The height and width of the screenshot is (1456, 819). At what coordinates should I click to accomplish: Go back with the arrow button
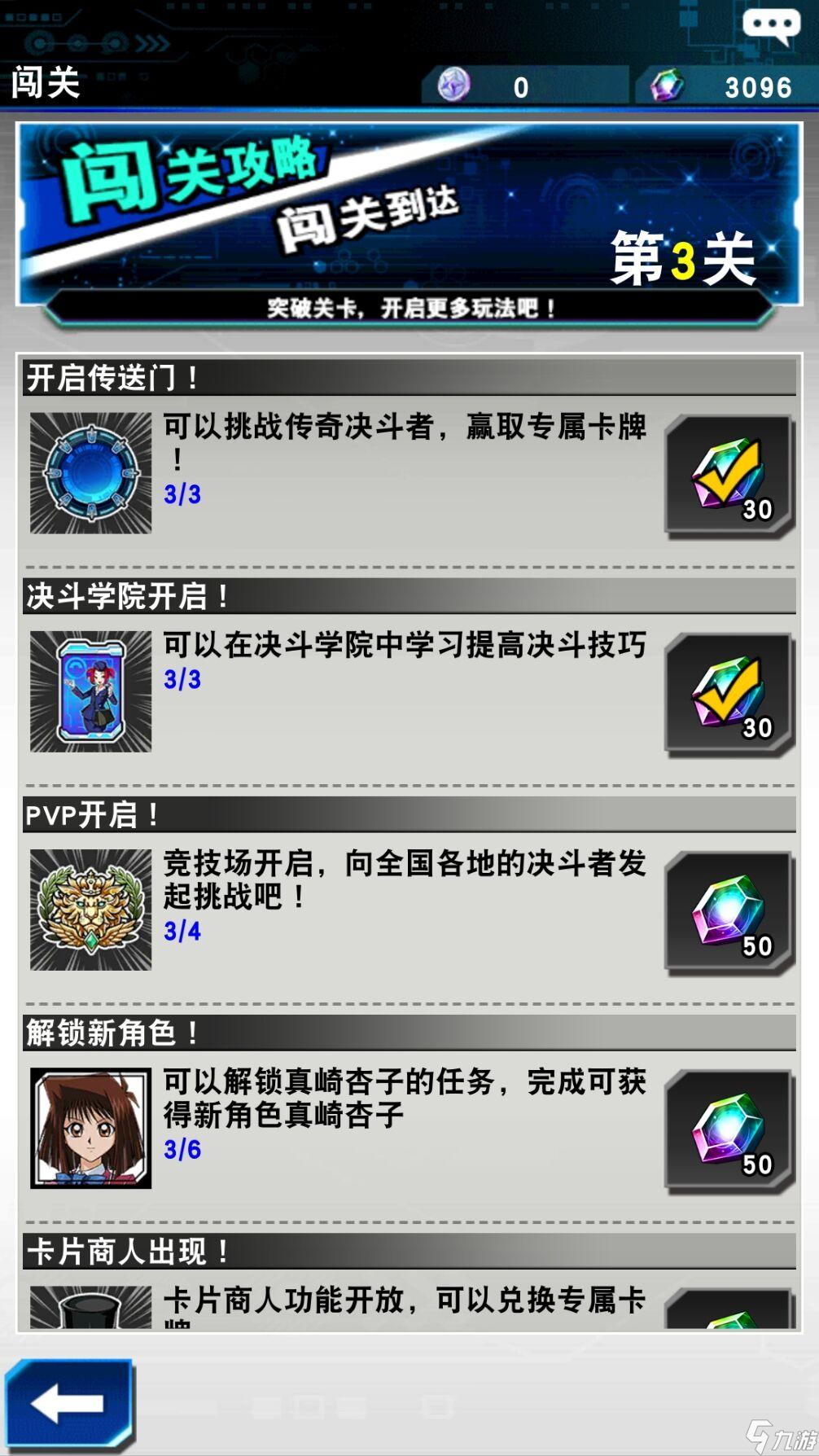click(69, 1404)
